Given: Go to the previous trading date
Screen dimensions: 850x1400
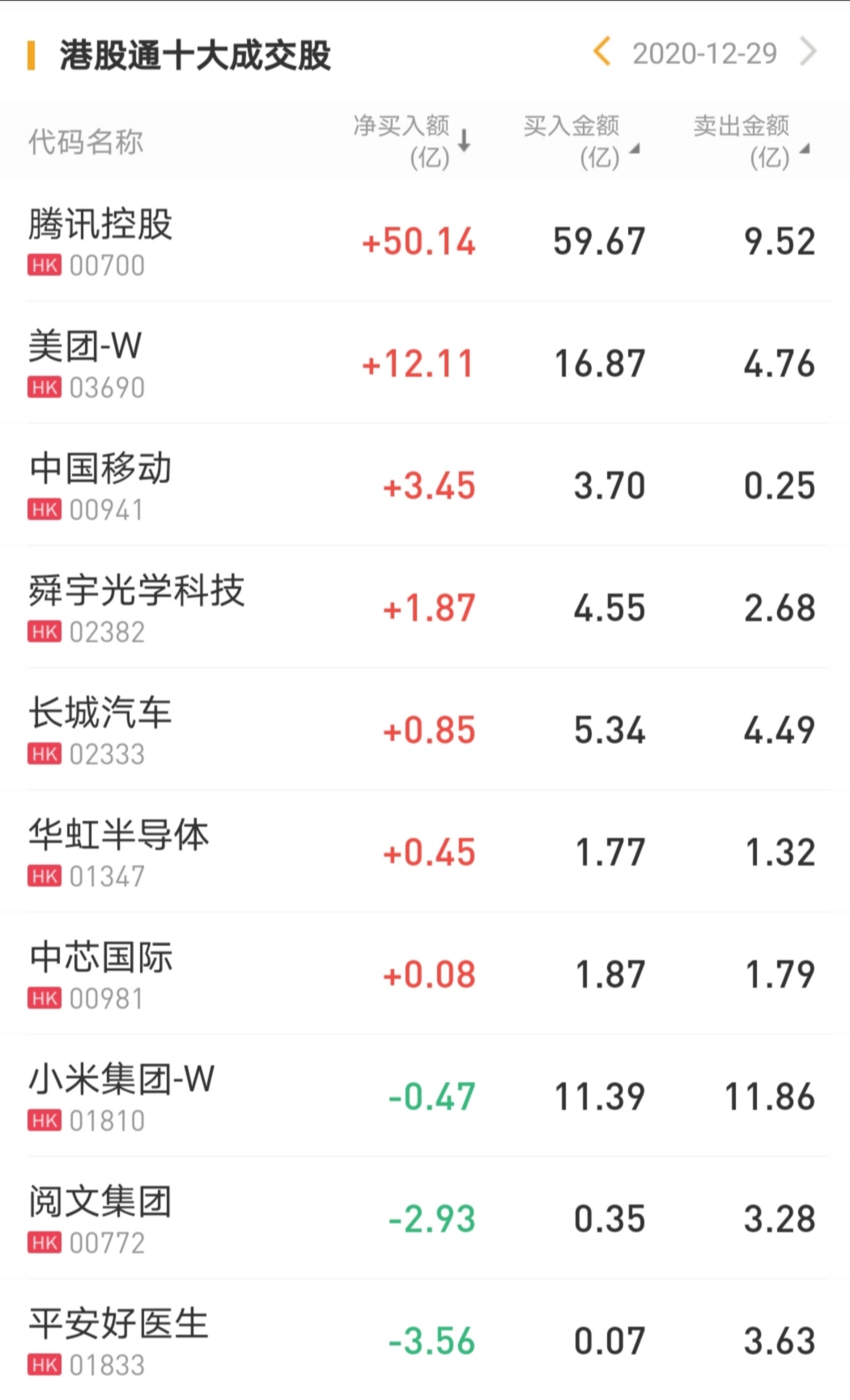Looking at the screenshot, I should 602,52.
